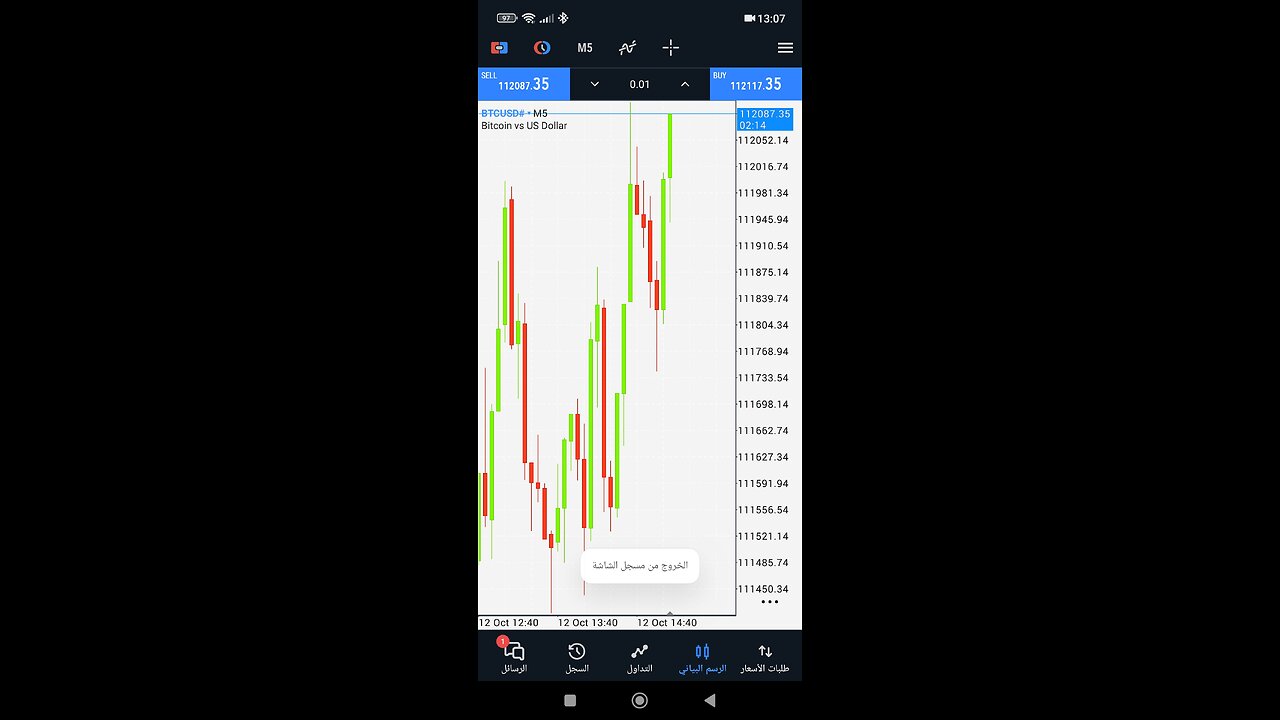This screenshot has width=1280, height=720.
Task: Open the hamburger menu
Action: tap(785, 47)
